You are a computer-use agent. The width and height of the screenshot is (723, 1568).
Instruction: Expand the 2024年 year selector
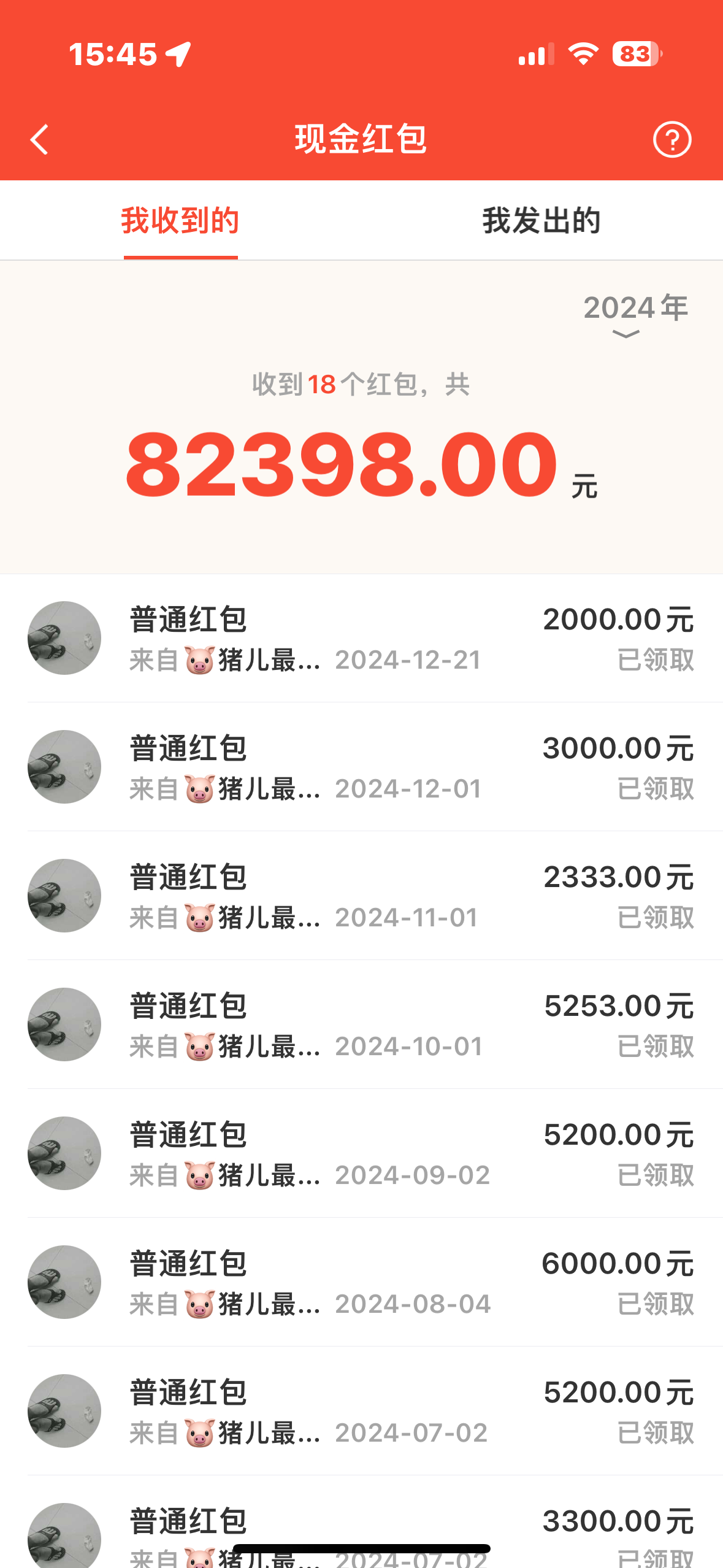tap(635, 314)
